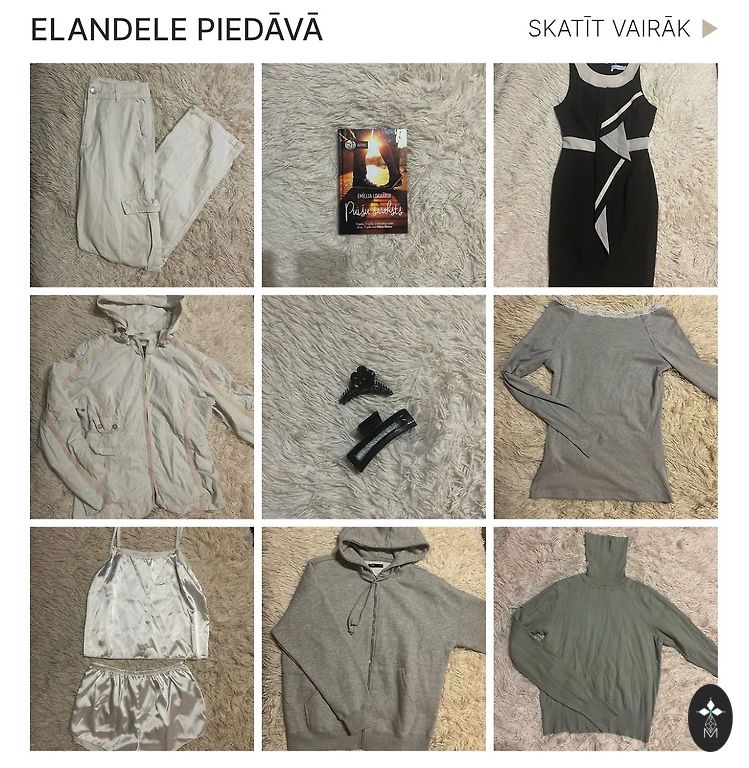
Task: View the black hair claw clips listing
Action: click(373, 406)
